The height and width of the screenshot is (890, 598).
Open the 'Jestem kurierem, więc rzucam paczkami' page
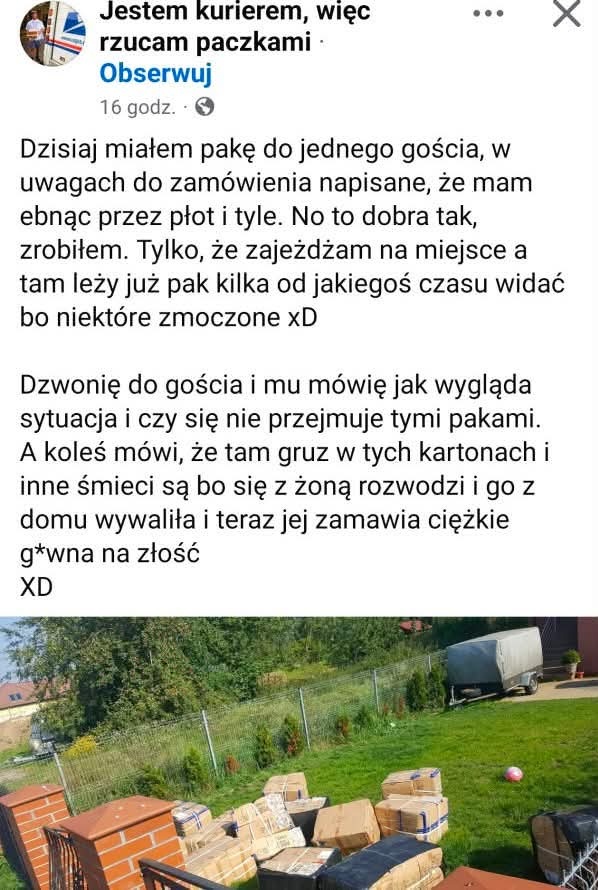coord(235,26)
